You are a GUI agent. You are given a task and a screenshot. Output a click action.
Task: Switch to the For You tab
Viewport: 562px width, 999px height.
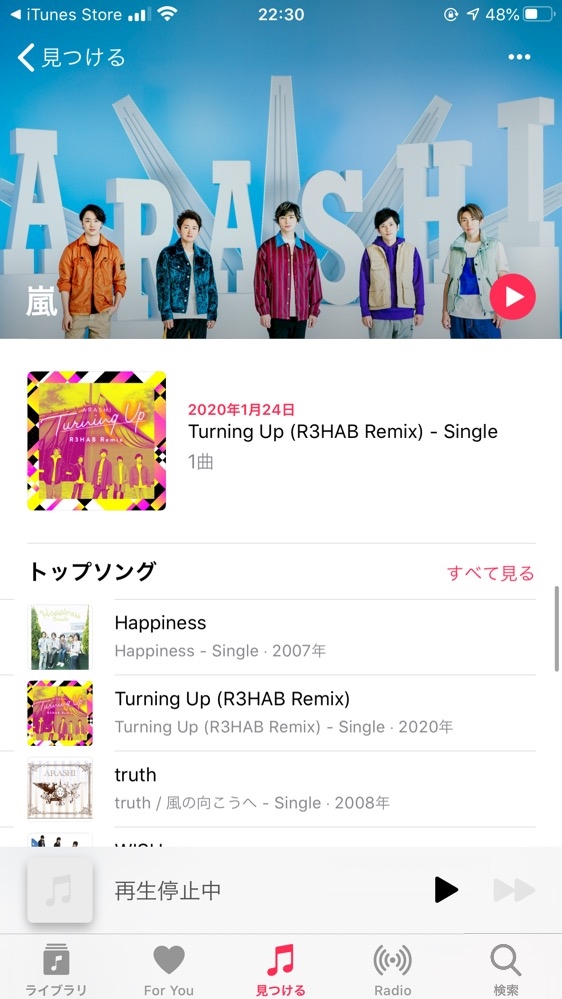tap(169, 970)
